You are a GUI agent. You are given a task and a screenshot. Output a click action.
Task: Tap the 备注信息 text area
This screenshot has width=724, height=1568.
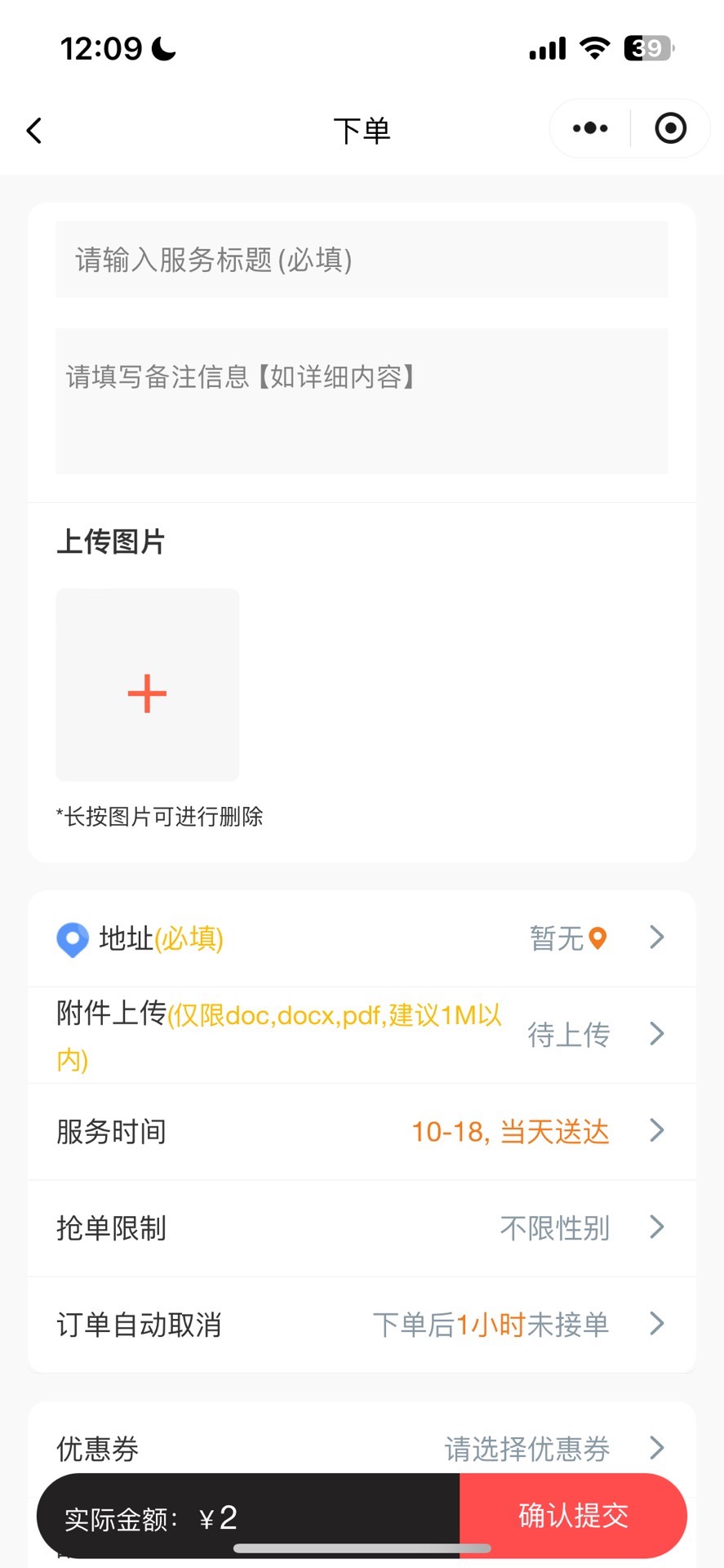[x=362, y=400]
